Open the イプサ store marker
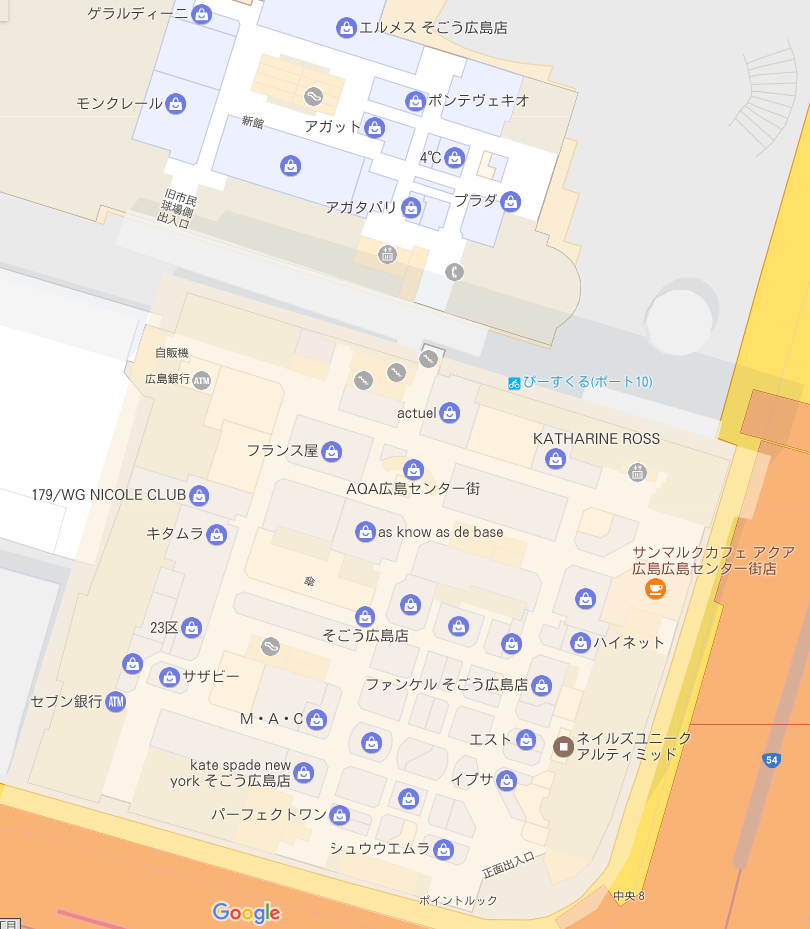This screenshot has width=810, height=929. coord(506,780)
